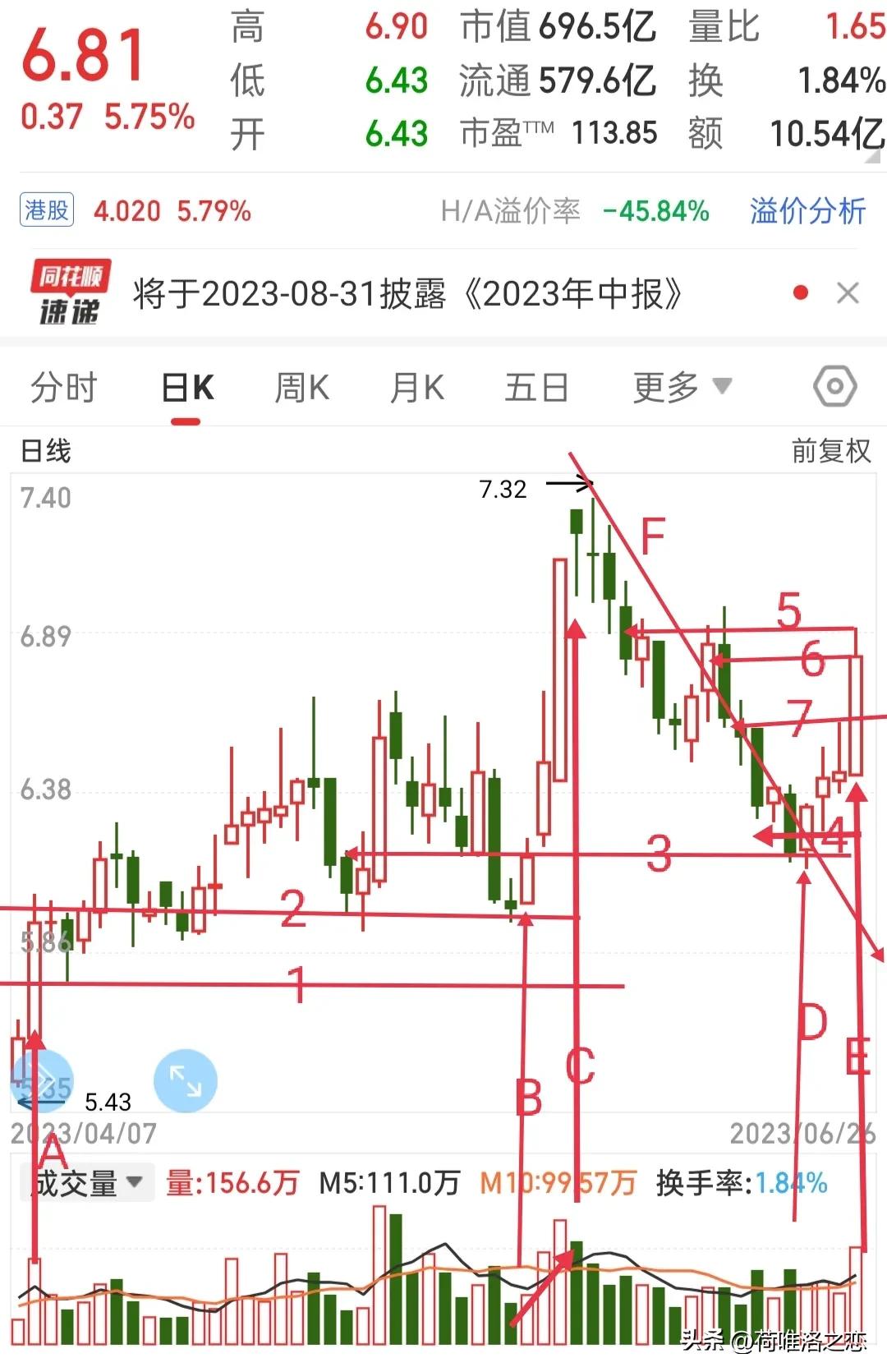Open 溢价分析 premium analysis

point(807,211)
